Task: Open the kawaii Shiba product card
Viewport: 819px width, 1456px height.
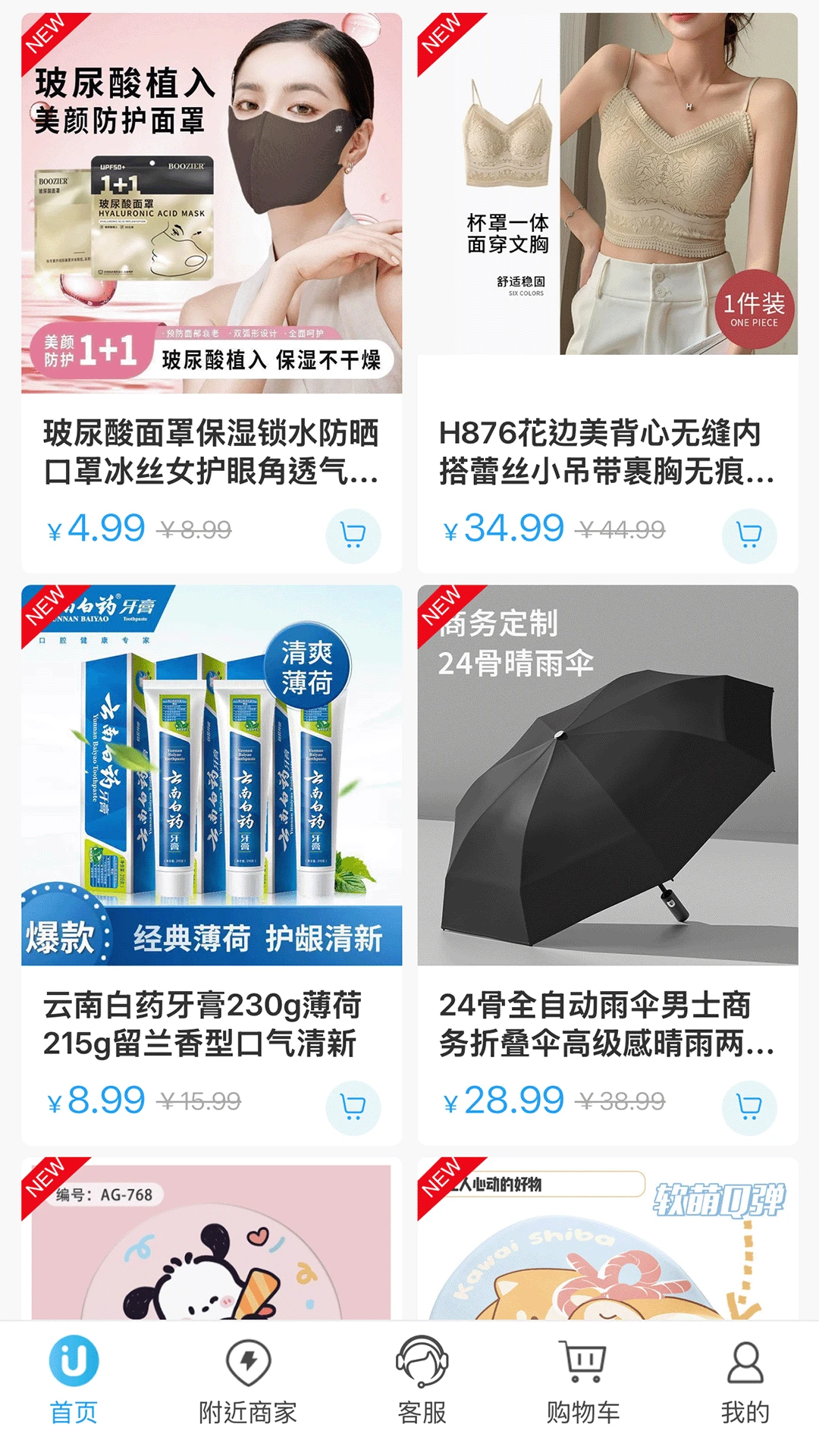Action: [607, 1251]
